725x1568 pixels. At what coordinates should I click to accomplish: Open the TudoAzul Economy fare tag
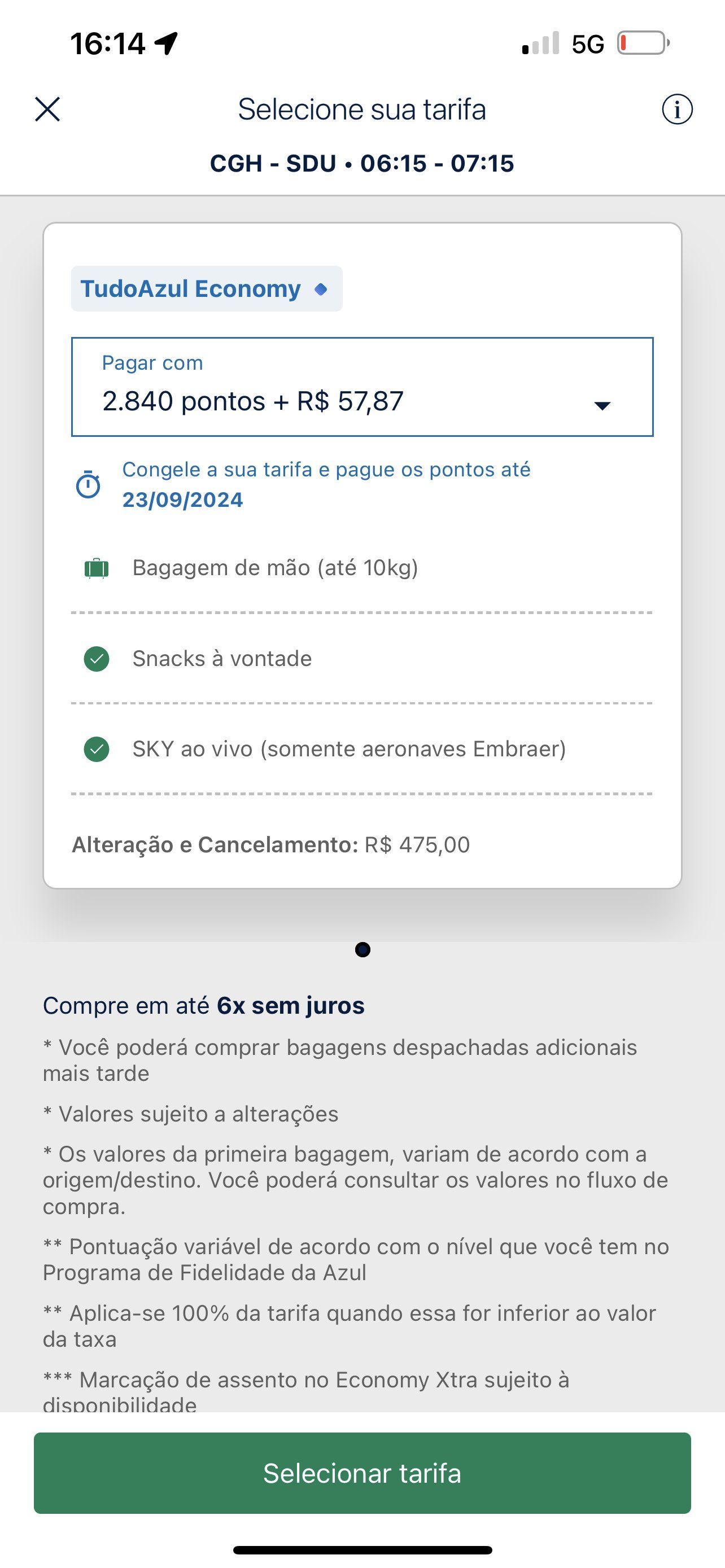click(206, 289)
